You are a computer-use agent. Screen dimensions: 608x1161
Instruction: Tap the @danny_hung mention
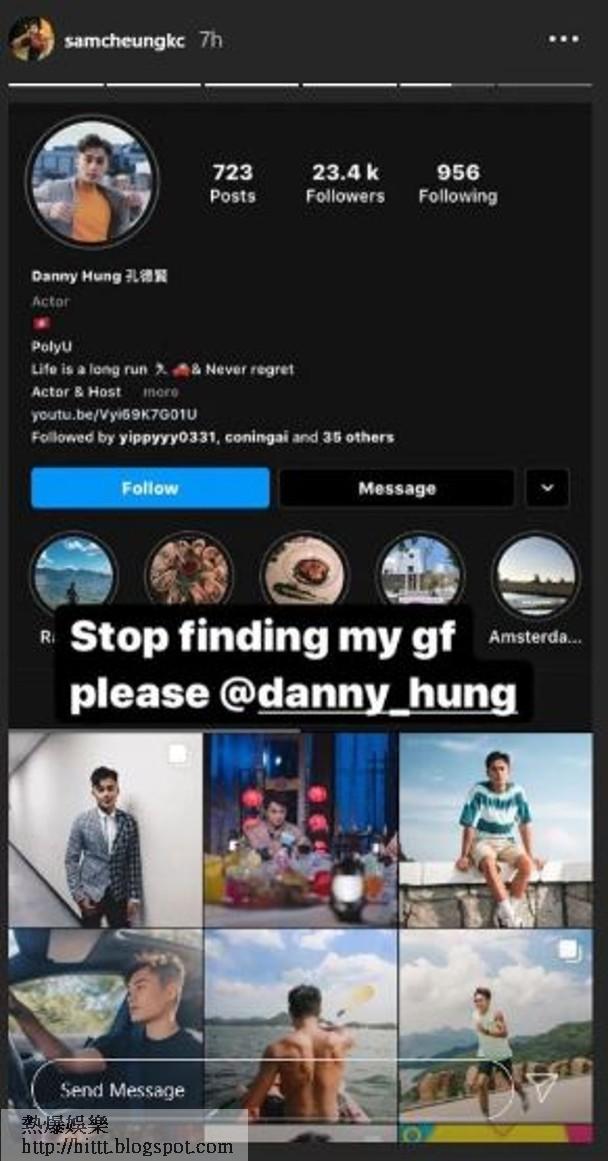[386, 693]
